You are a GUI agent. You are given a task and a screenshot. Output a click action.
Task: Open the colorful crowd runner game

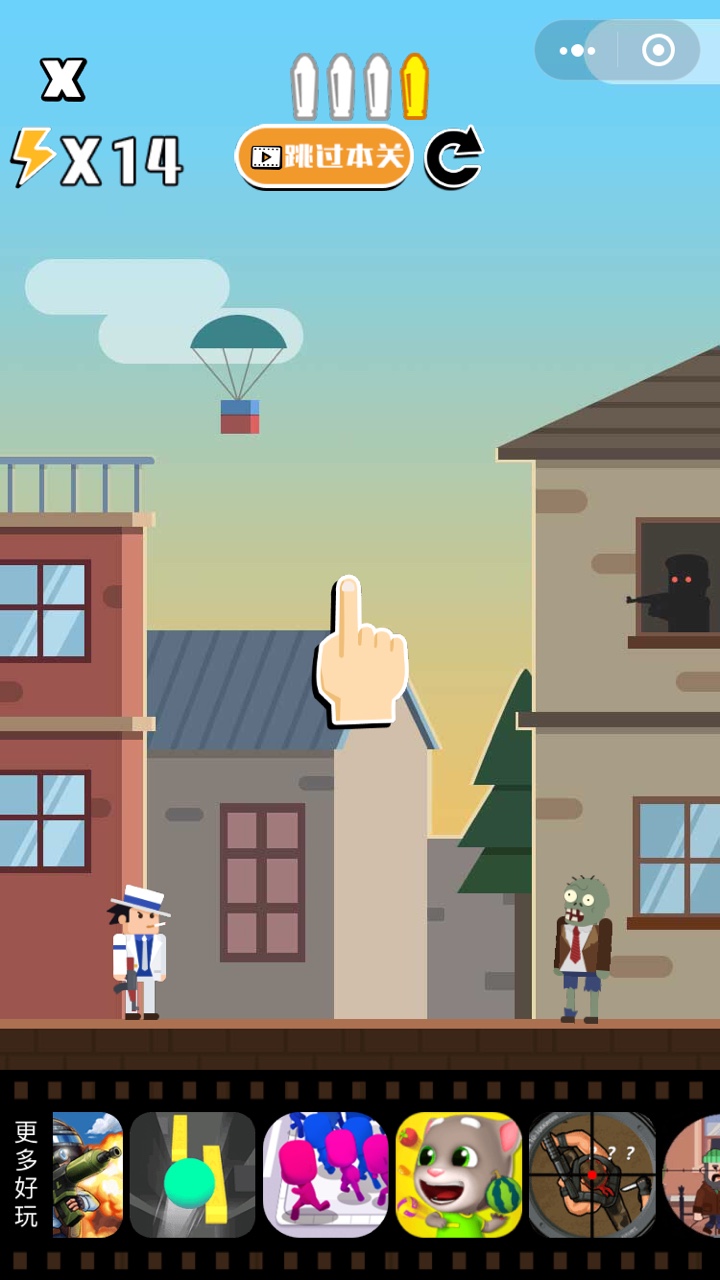[x=325, y=1175]
